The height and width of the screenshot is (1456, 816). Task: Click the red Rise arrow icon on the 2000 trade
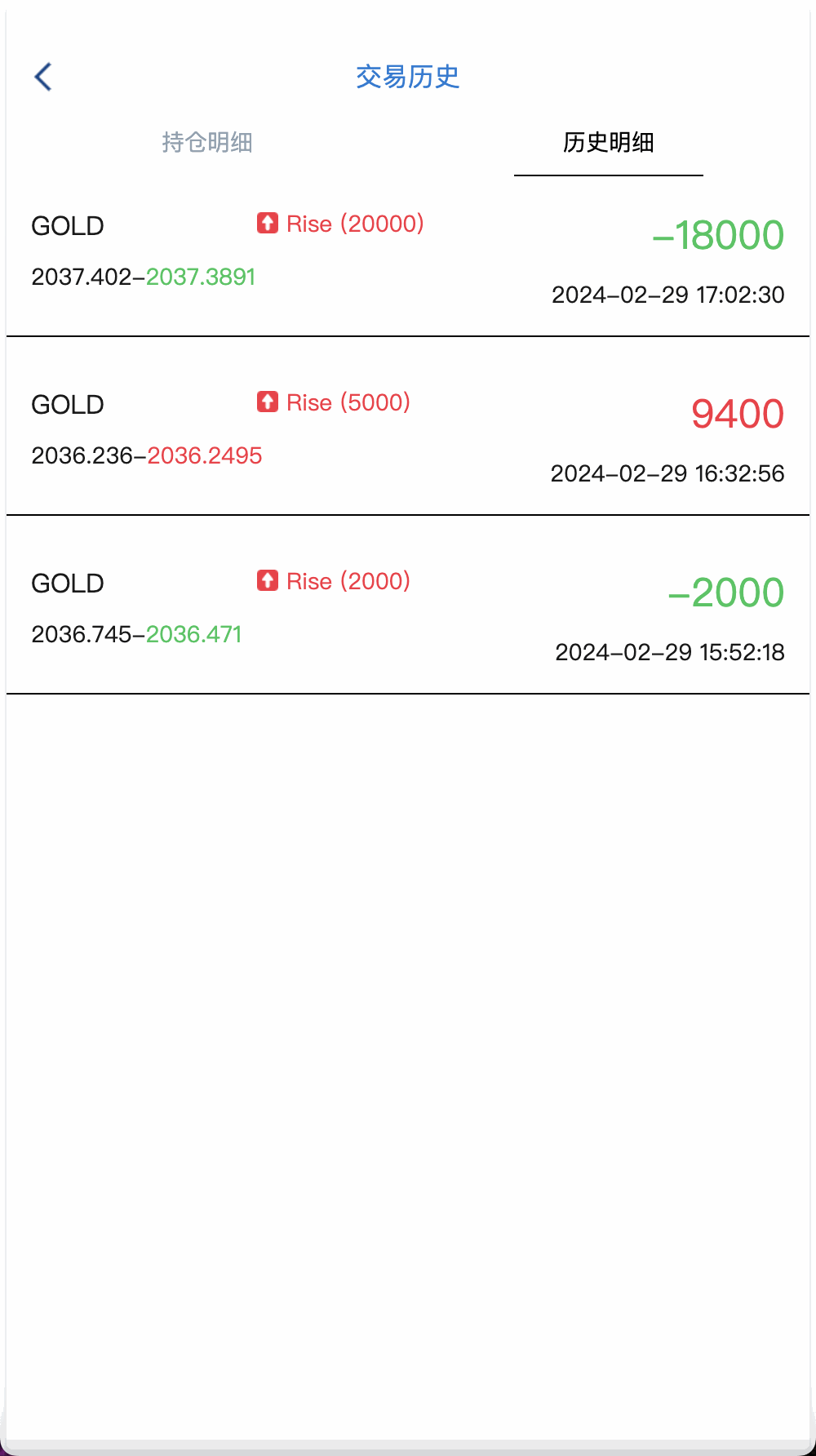(x=267, y=580)
